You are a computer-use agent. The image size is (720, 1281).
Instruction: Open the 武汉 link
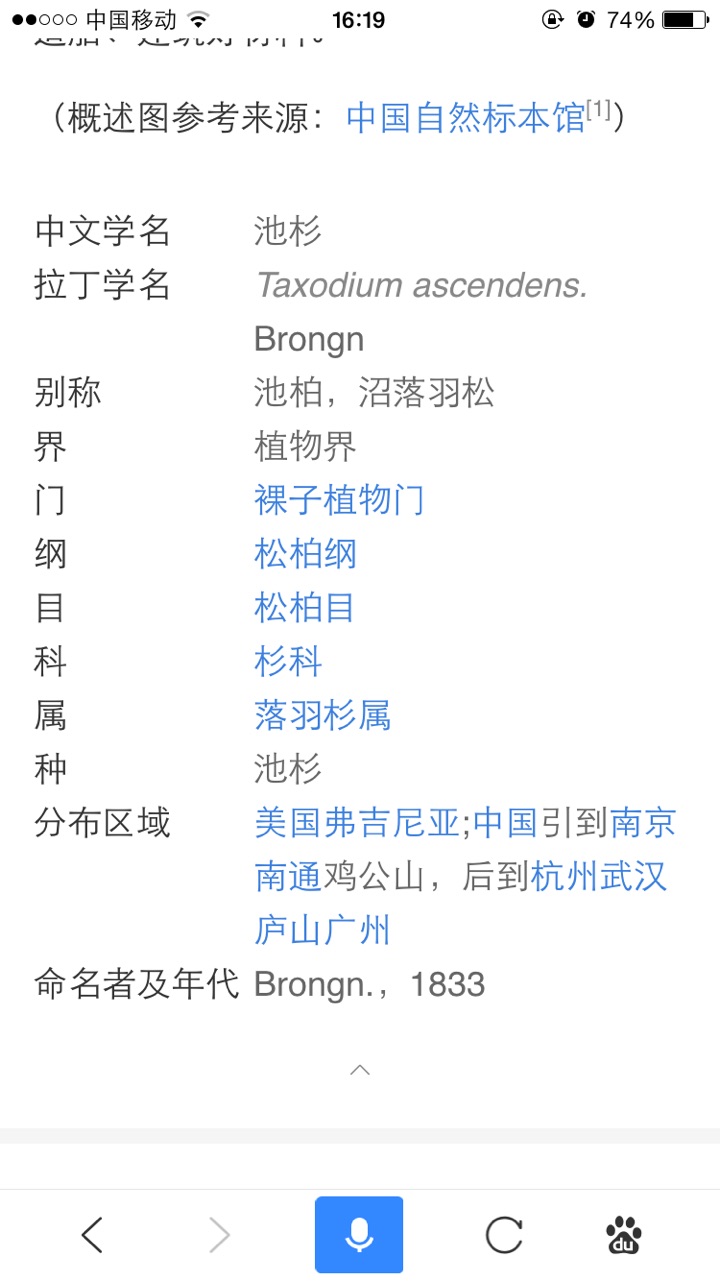tap(632, 877)
